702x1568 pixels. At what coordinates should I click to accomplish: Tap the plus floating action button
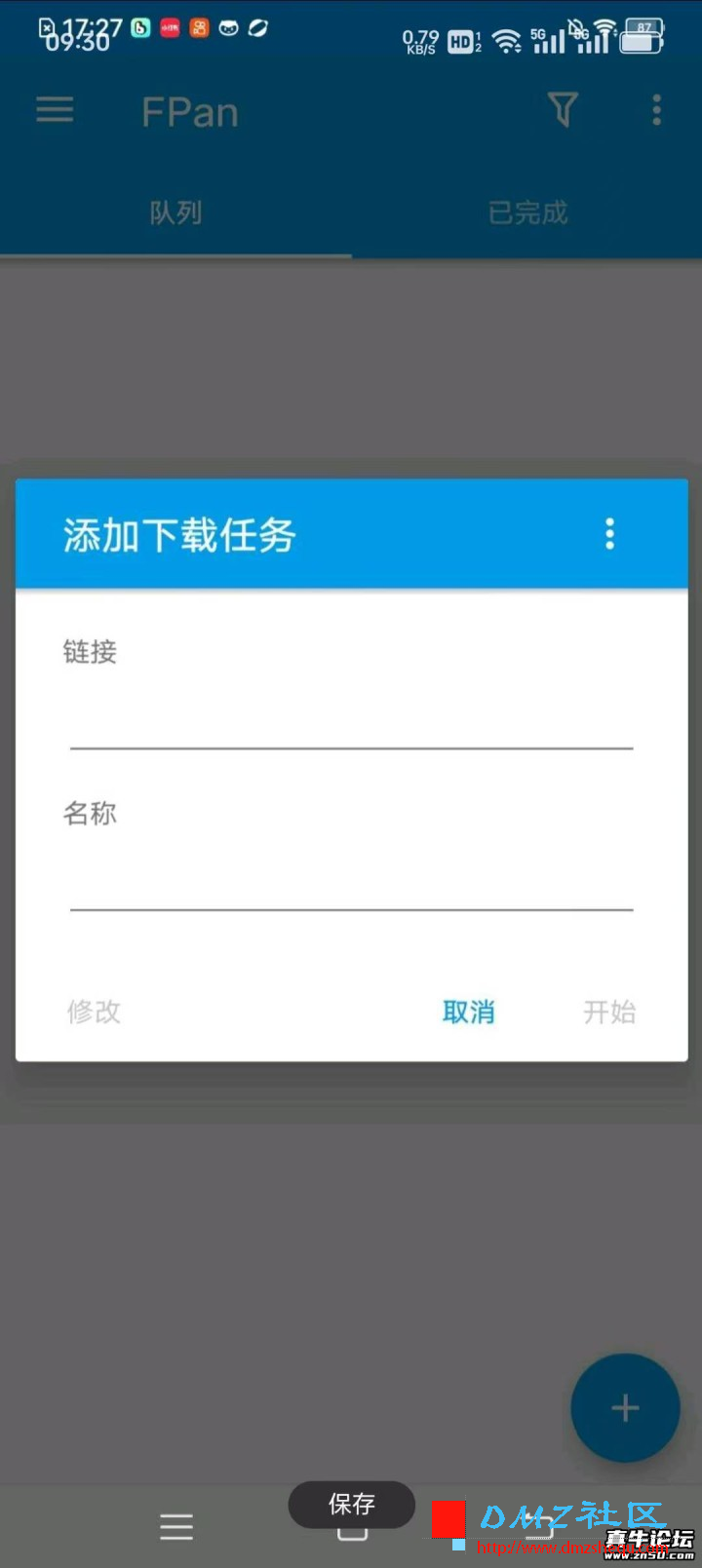pyautogui.click(x=625, y=1407)
